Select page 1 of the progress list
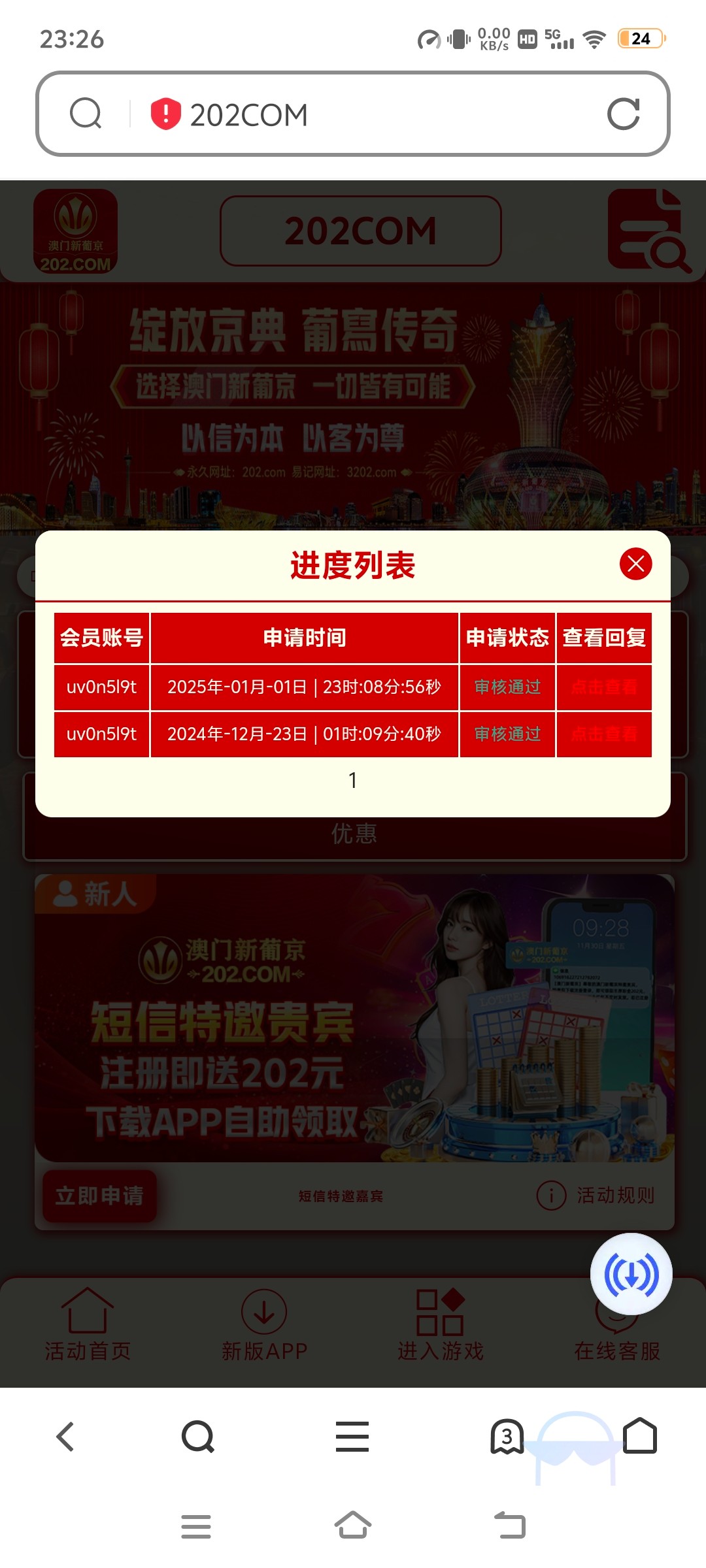This screenshot has width=706, height=1568. coord(352,780)
